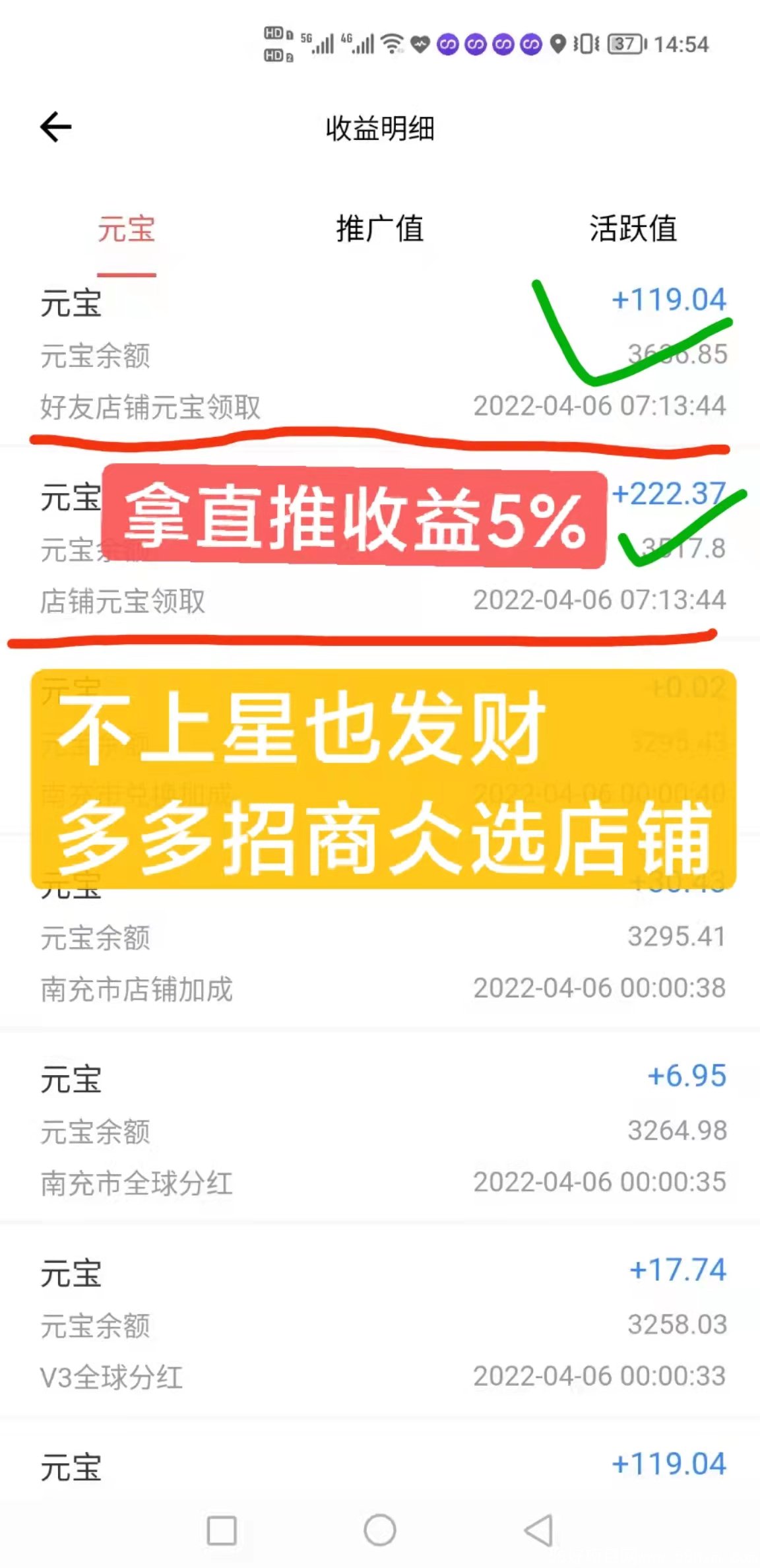Switch to the 推广值 tab
760x1568 pixels.
click(380, 229)
